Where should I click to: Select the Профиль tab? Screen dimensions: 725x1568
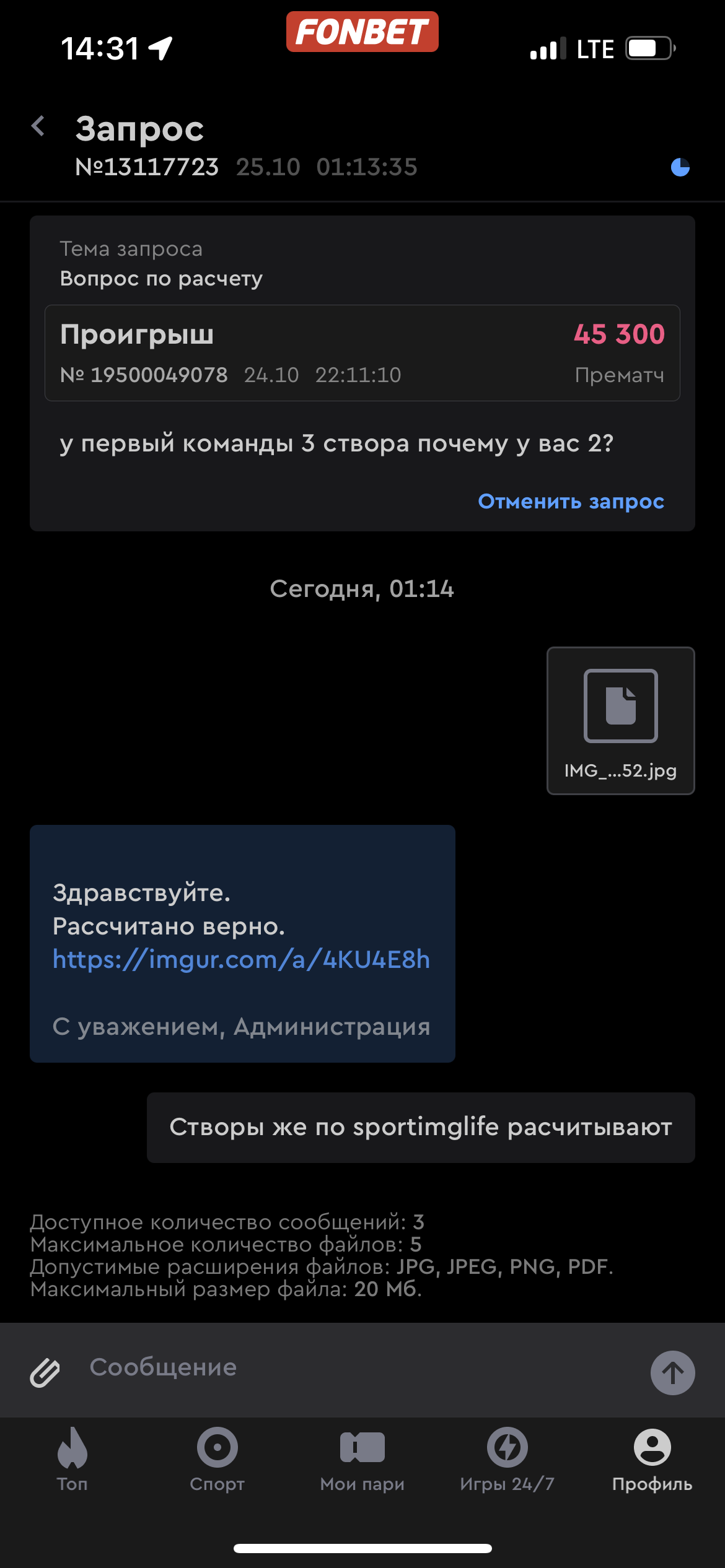click(x=652, y=1460)
